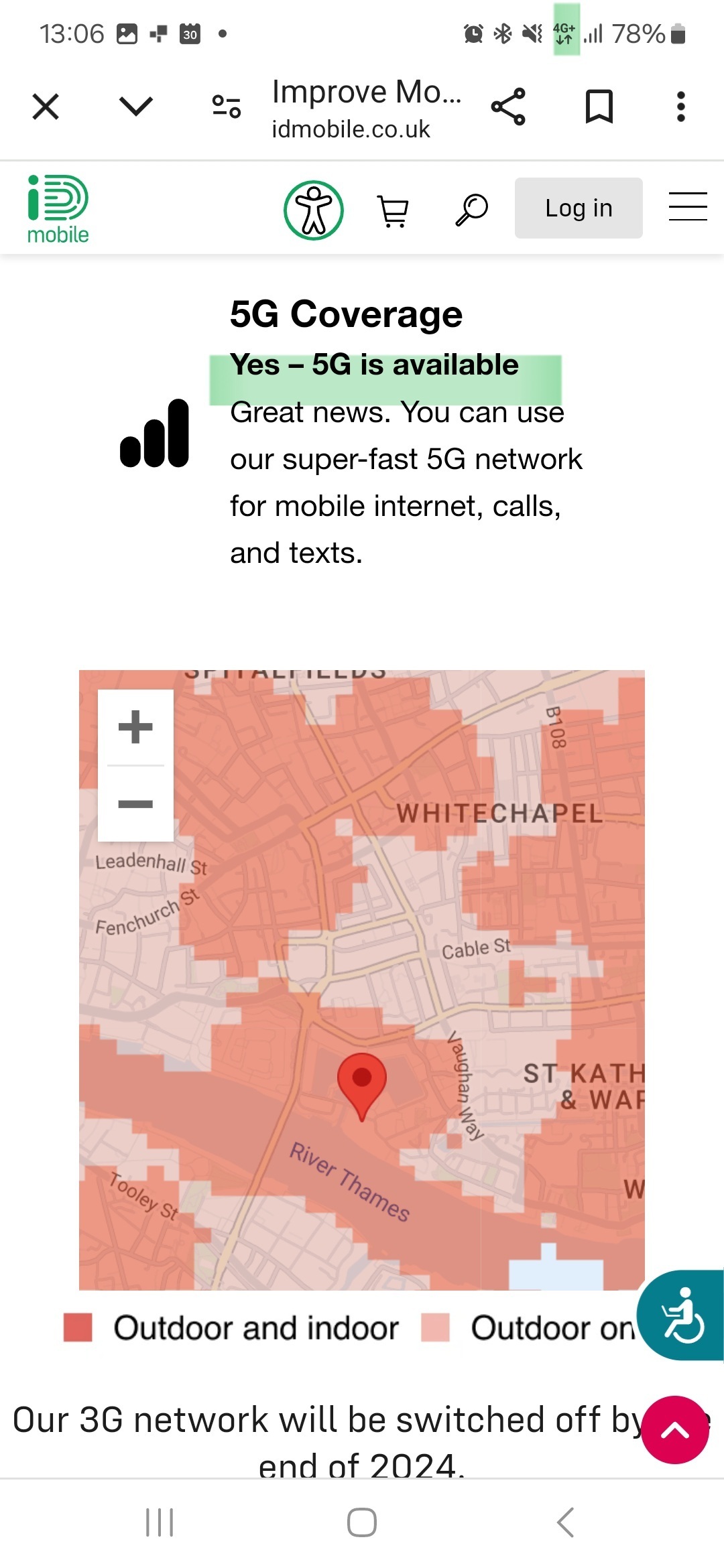The image size is (724, 1568).
Task: Go back using system navigation
Action: tap(565, 1522)
